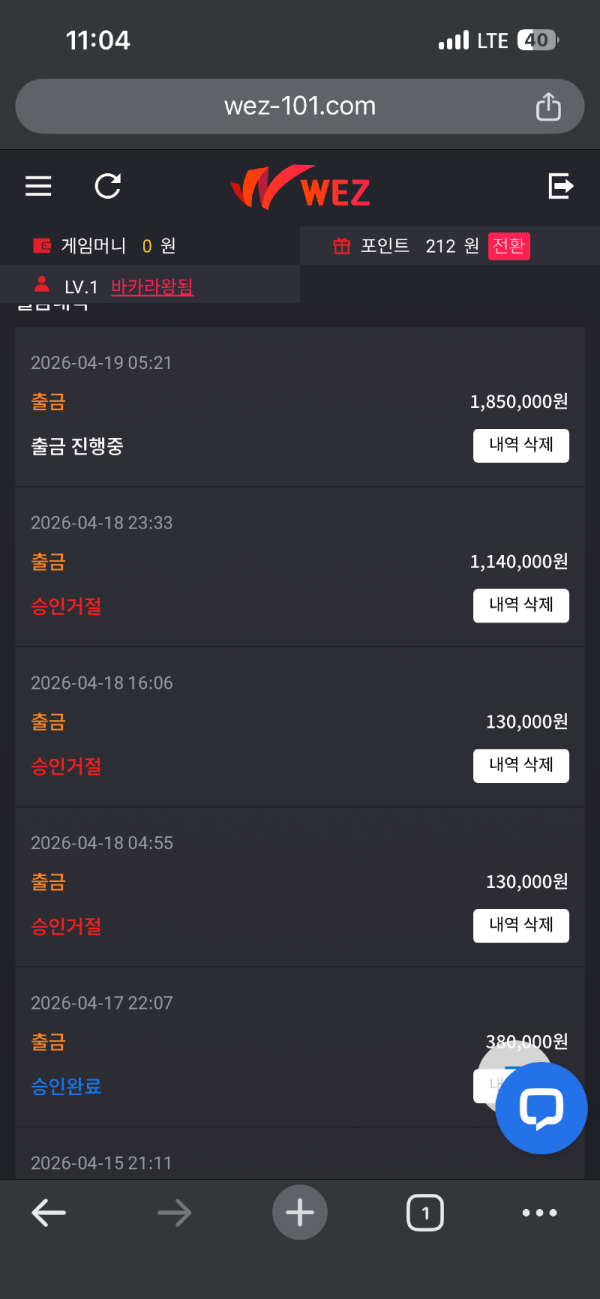Open the browser more options menu
The image size is (600, 1299).
click(x=540, y=1213)
